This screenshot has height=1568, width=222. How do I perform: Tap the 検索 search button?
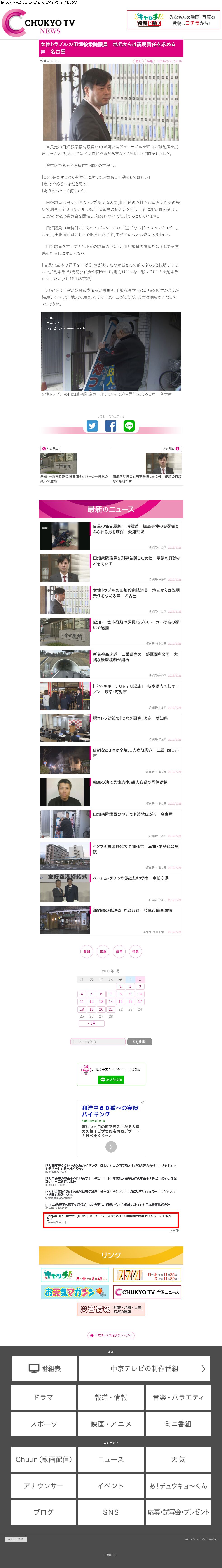(x=139, y=1041)
